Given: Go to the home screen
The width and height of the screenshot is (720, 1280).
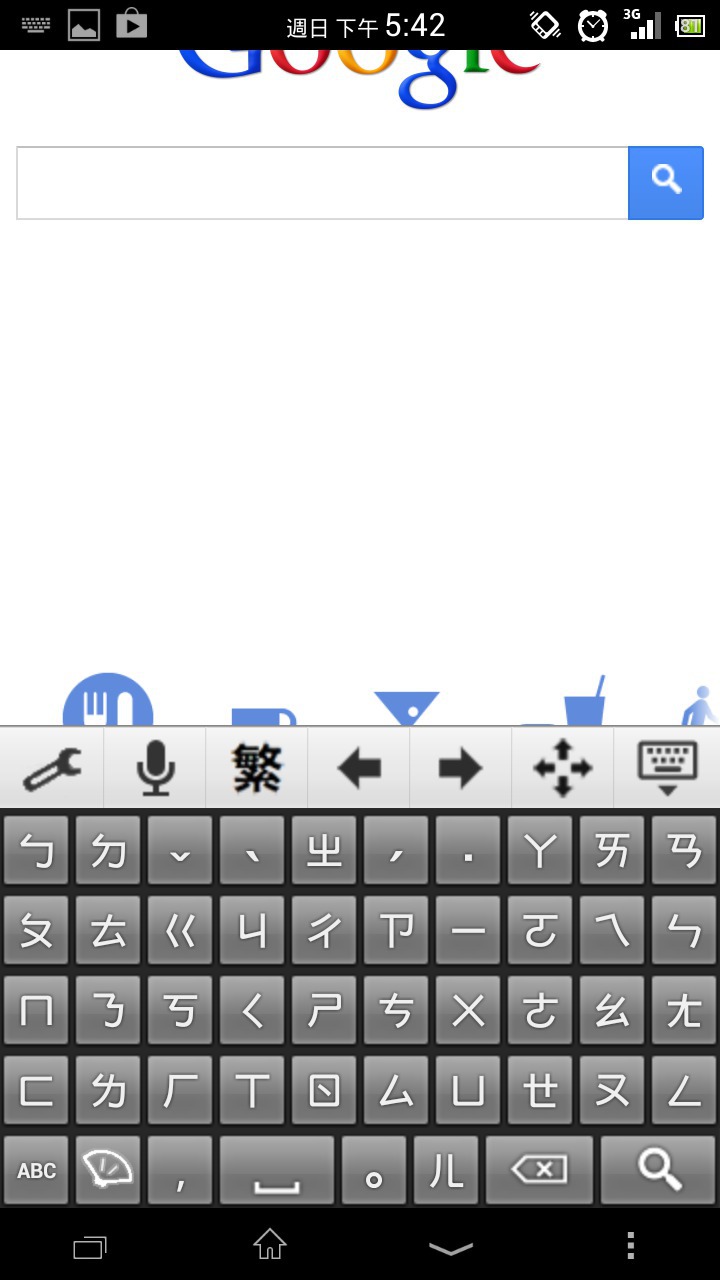Looking at the screenshot, I should pyautogui.click(x=270, y=1245).
